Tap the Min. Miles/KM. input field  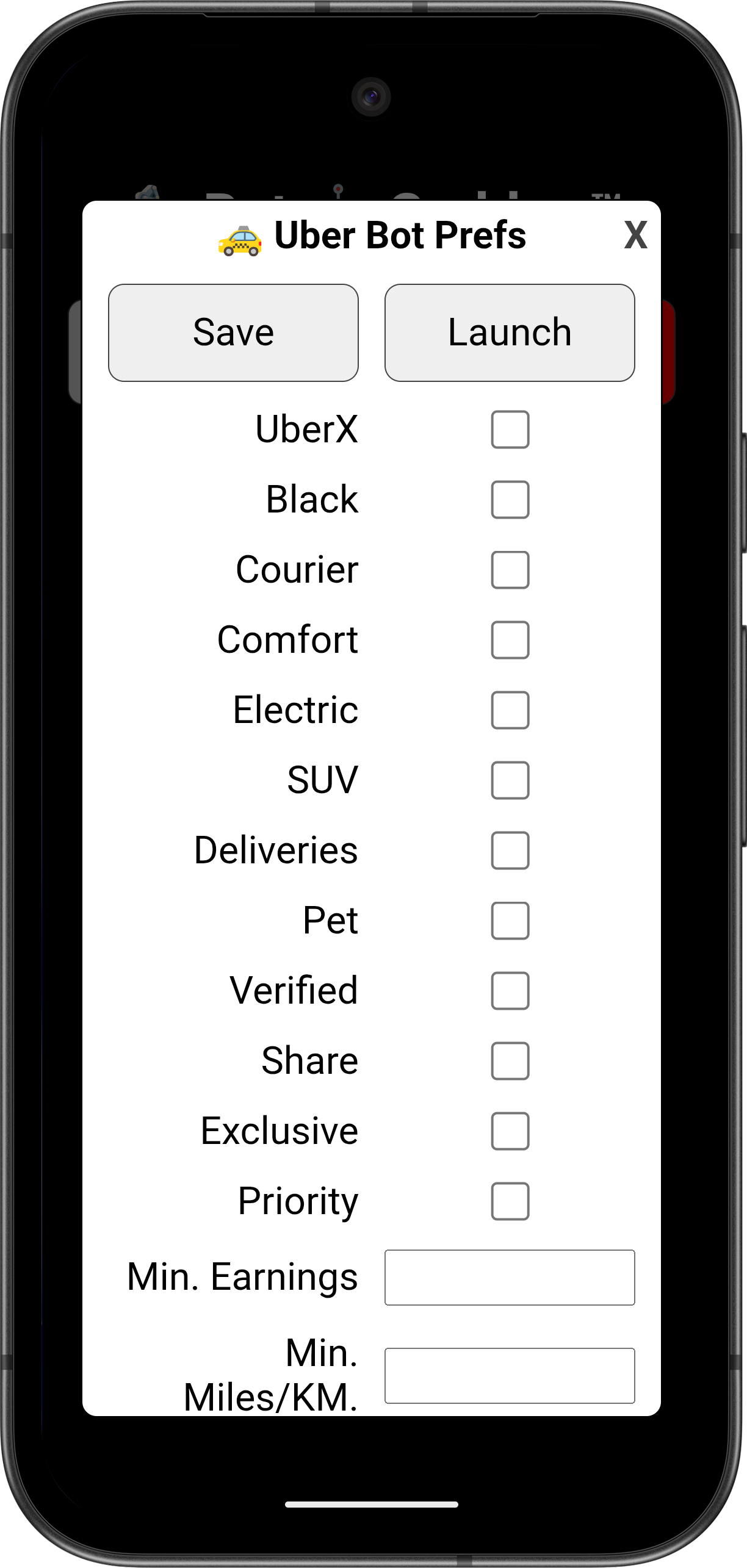click(x=510, y=1376)
